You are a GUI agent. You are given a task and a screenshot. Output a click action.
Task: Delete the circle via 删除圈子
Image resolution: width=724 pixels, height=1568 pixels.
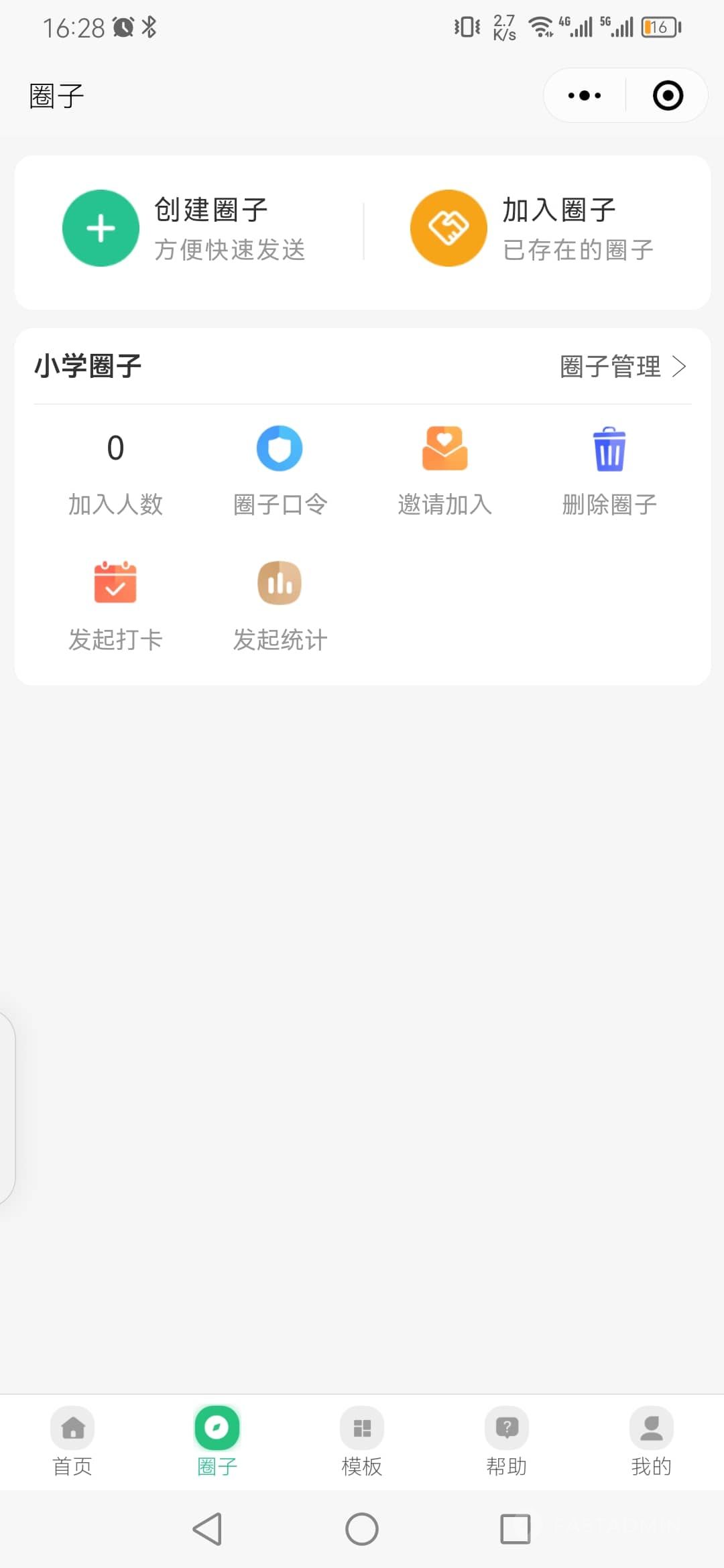609,470
